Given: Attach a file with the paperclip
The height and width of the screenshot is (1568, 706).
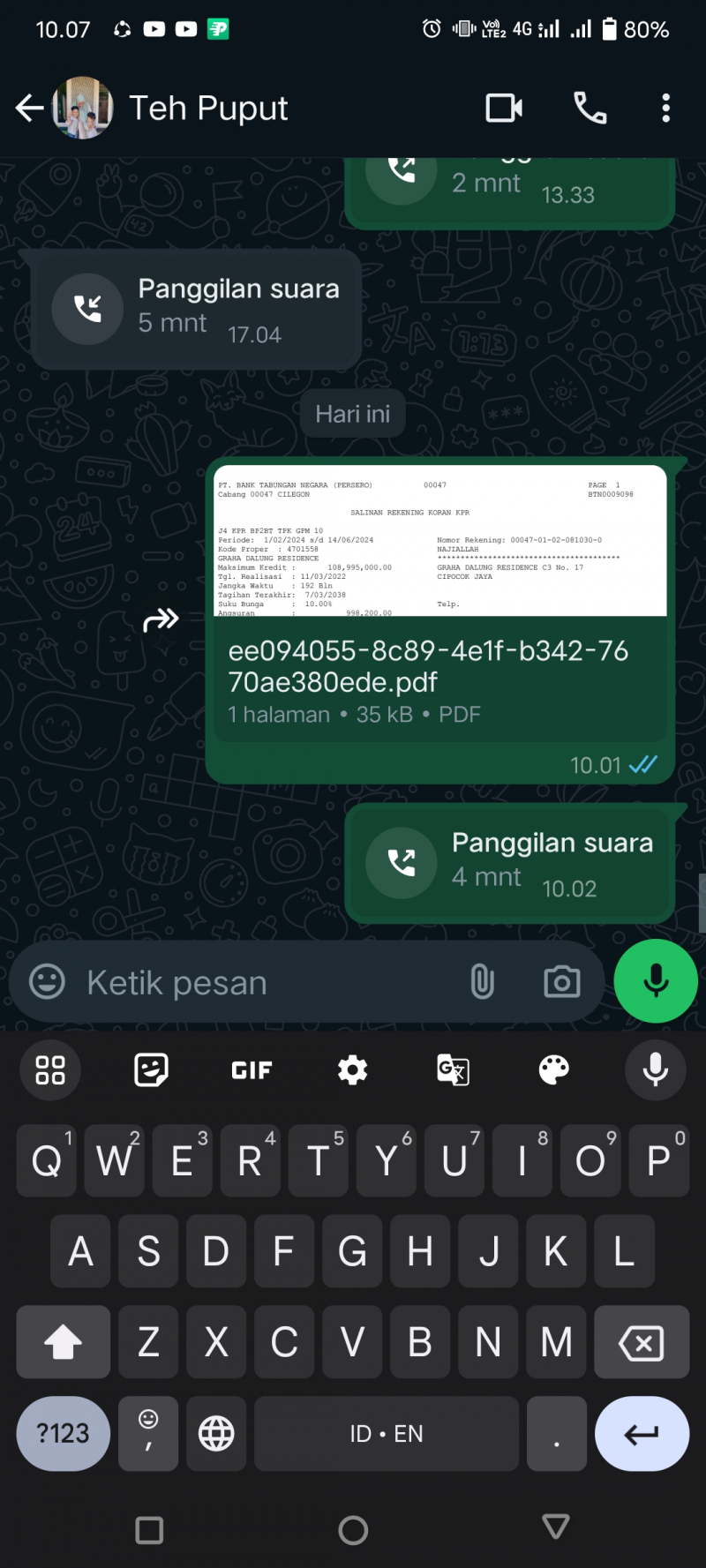Looking at the screenshot, I should click(482, 982).
